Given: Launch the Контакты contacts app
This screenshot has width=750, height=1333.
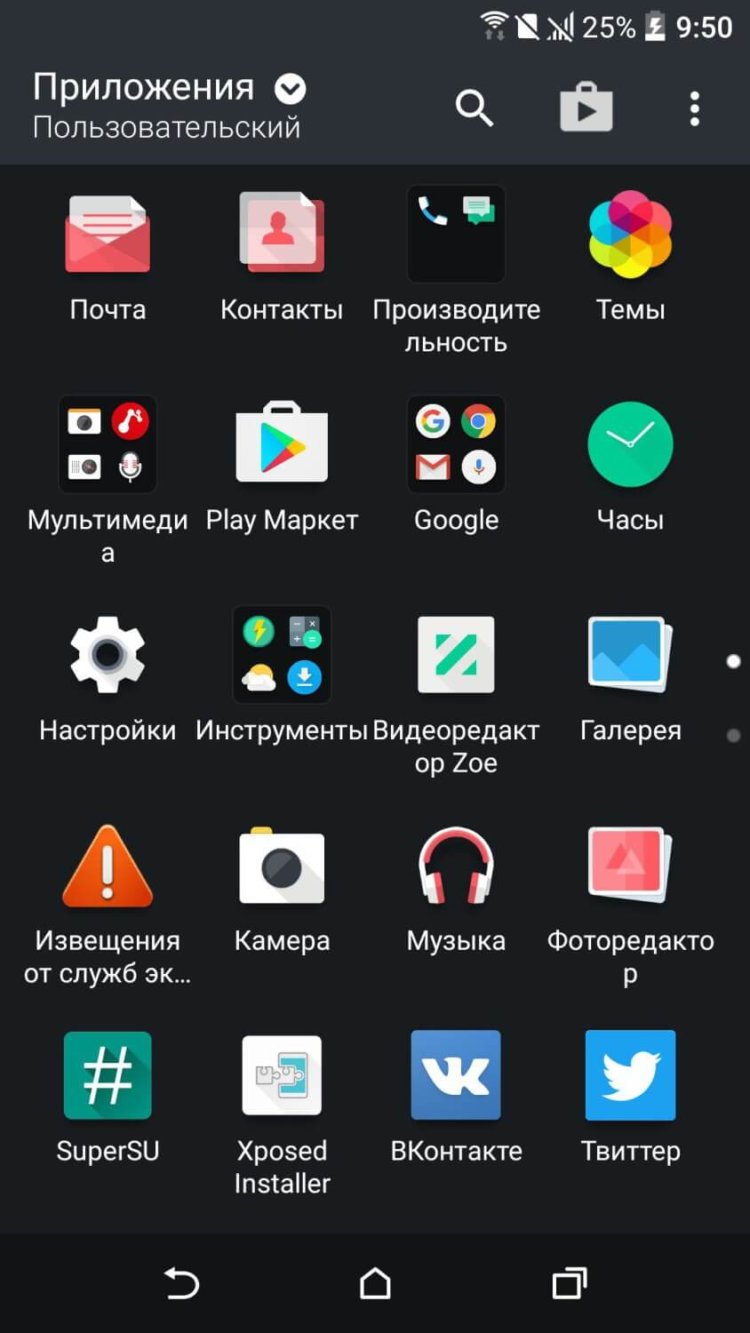Looking at the screenshot, I should tap(282, 233).
